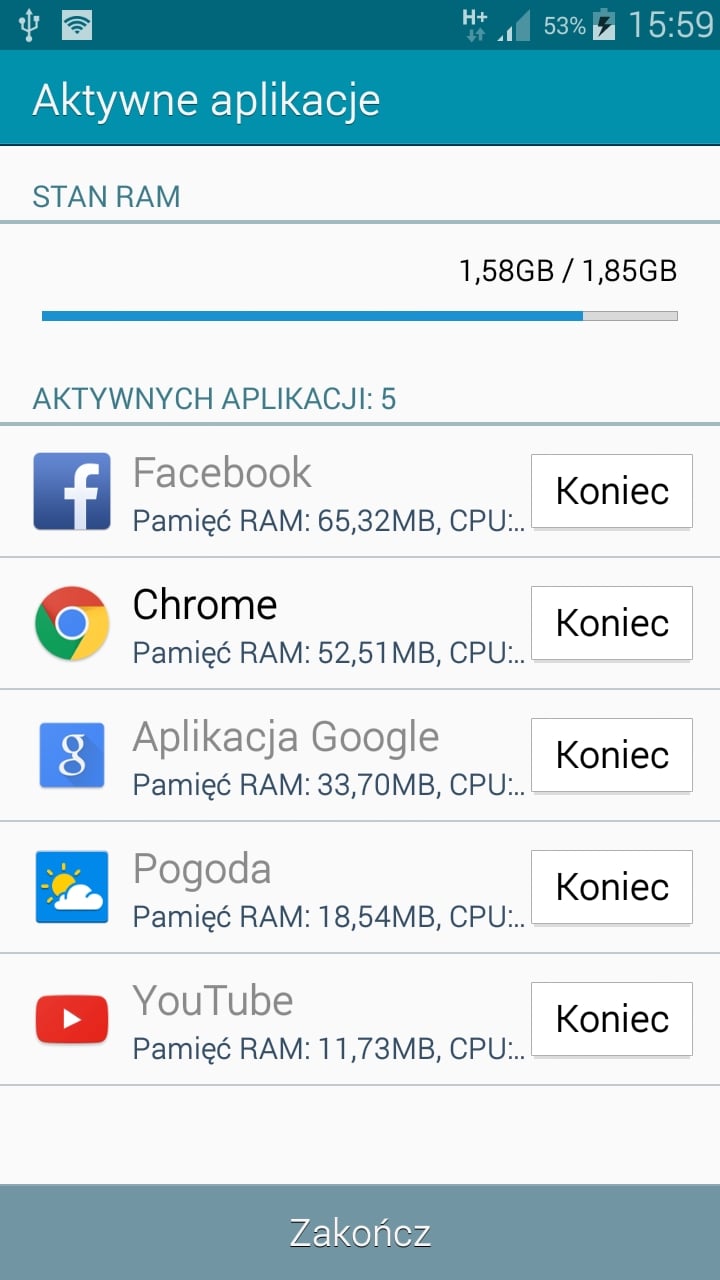The height and width of the screenshot is (1280, 720).
Task: End the Facebook app with Koniec
Action: click(x=611, y=491)
